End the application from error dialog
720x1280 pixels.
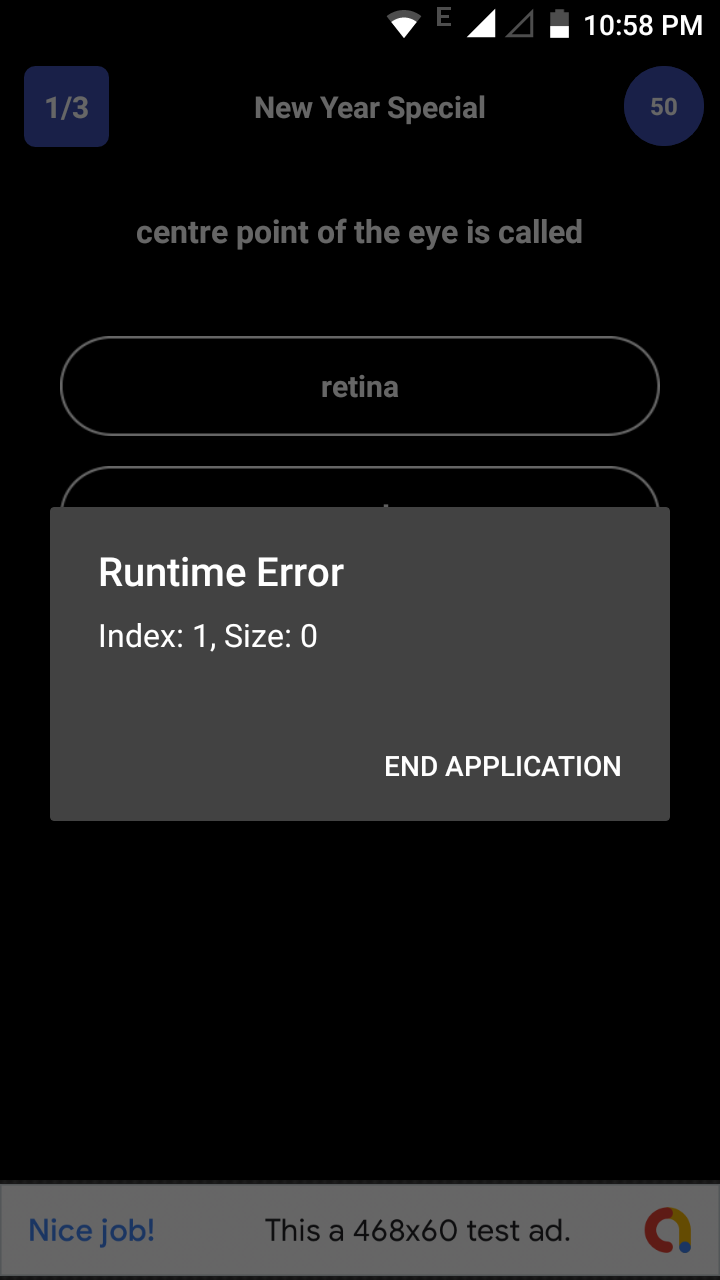click(x=503, y=766)
